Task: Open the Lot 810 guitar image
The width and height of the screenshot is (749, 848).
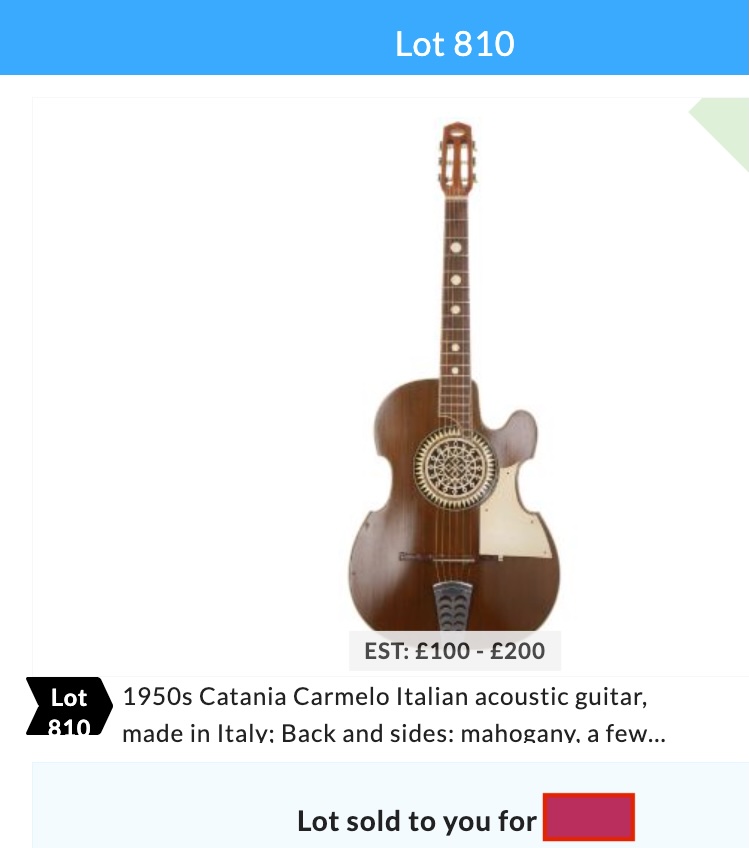Action: pos(455,380)
